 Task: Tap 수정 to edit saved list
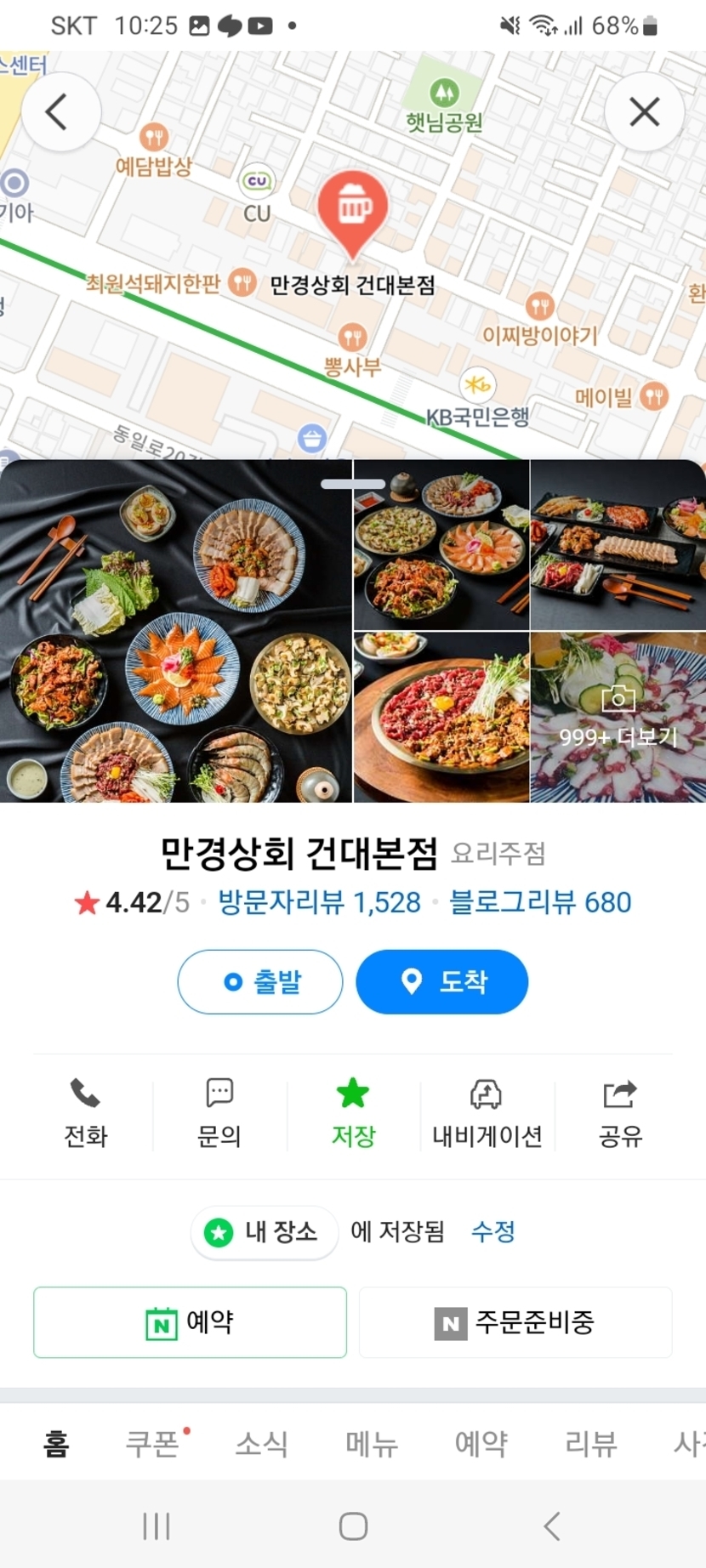point(492,1231)
